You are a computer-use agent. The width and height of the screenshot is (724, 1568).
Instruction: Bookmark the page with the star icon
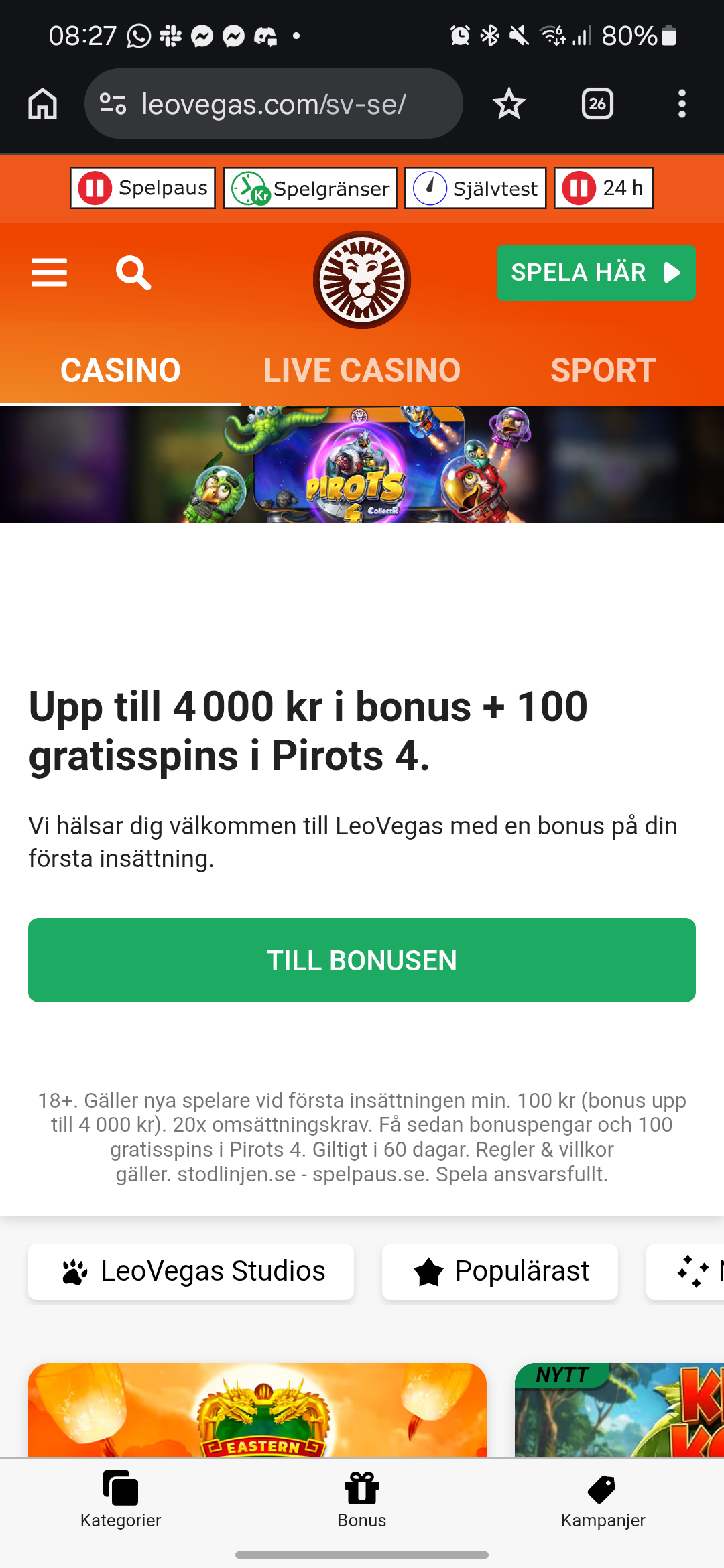click(509, 103)
